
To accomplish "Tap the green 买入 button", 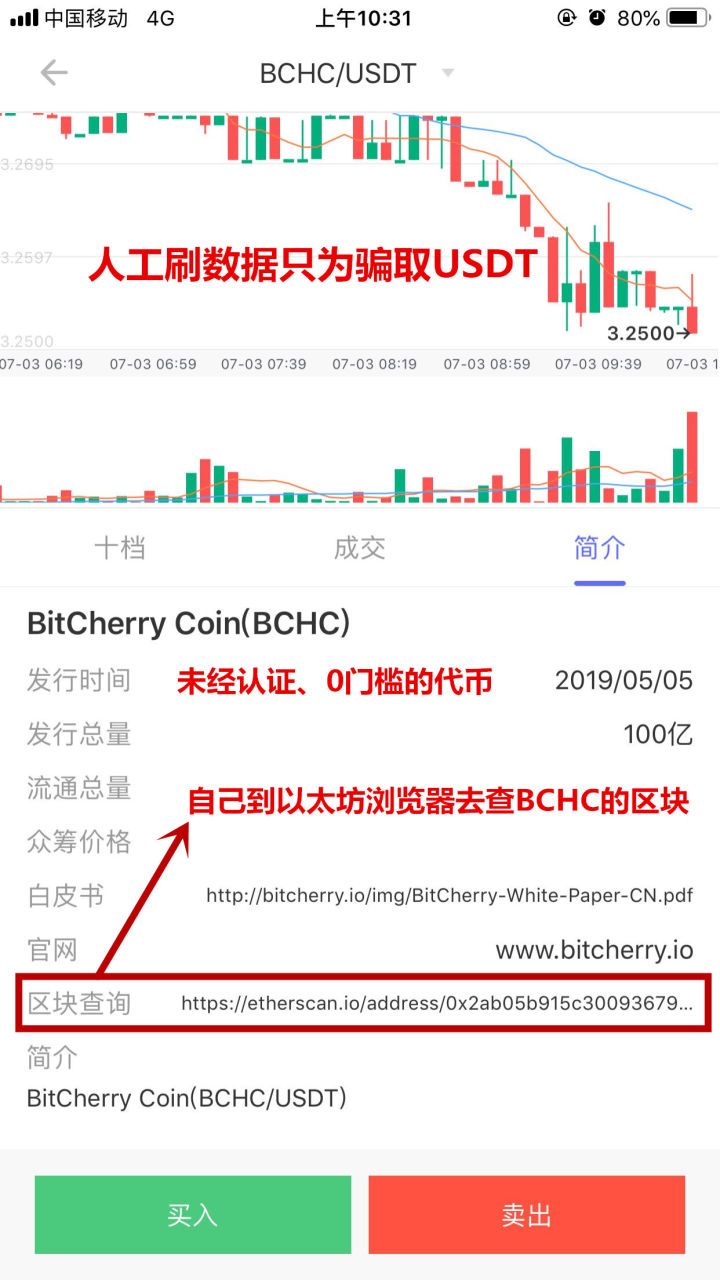I will (193, 1214).
